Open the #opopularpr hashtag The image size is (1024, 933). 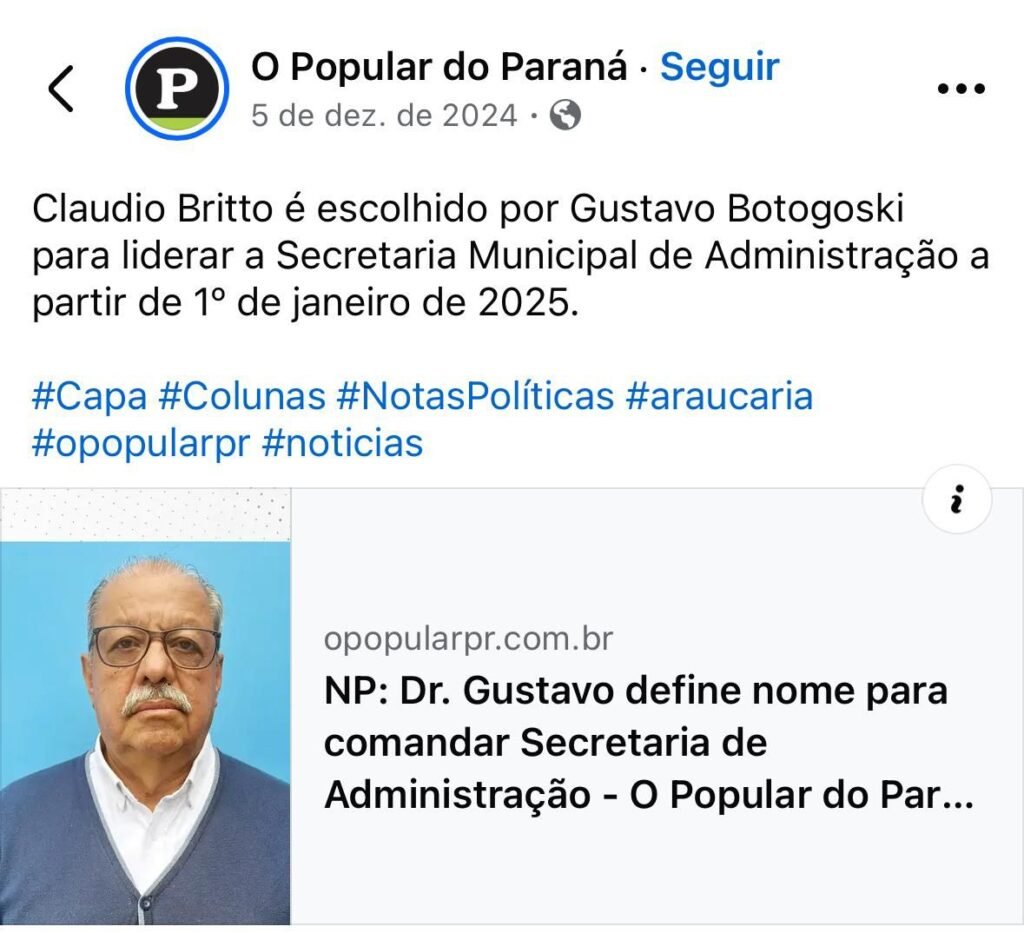pyautogui.click(x=140, y=442)
